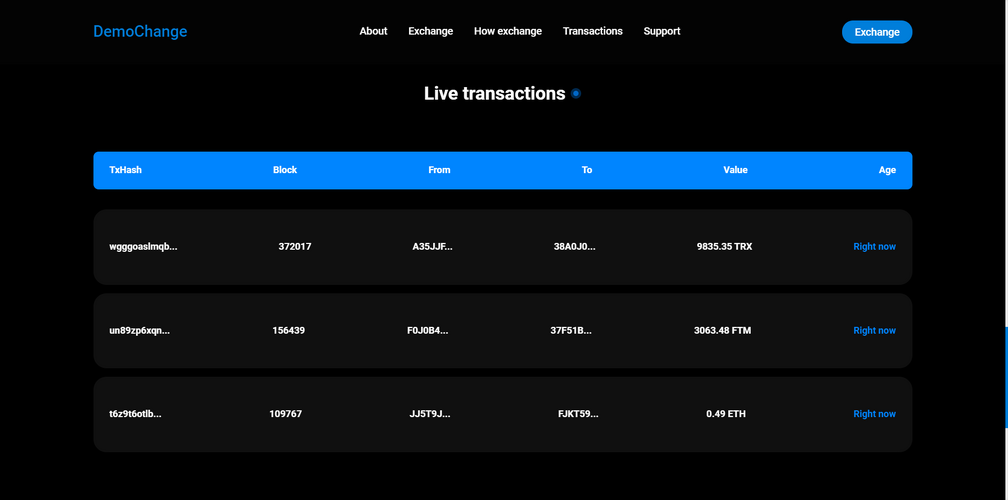Go to the About page
Viewport: 1008px width, 500px height.
pos(373,31)
